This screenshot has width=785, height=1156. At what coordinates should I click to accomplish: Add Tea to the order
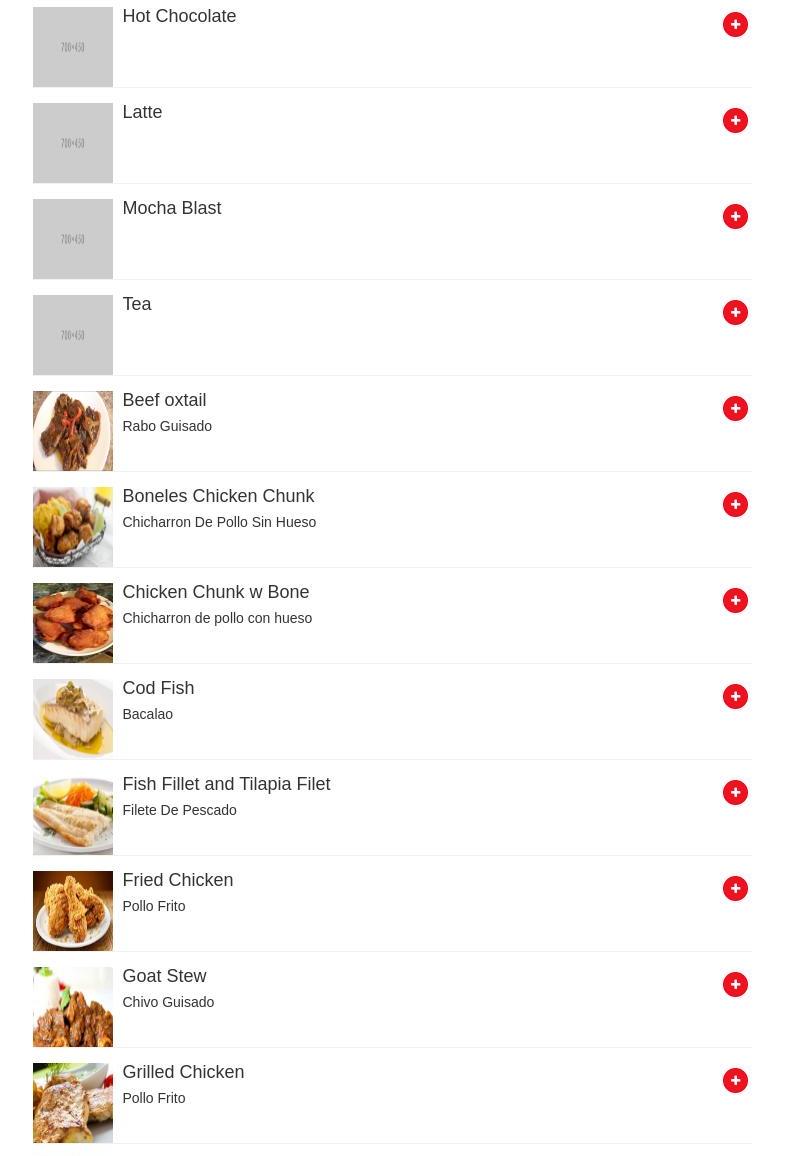tap(735, 312)
